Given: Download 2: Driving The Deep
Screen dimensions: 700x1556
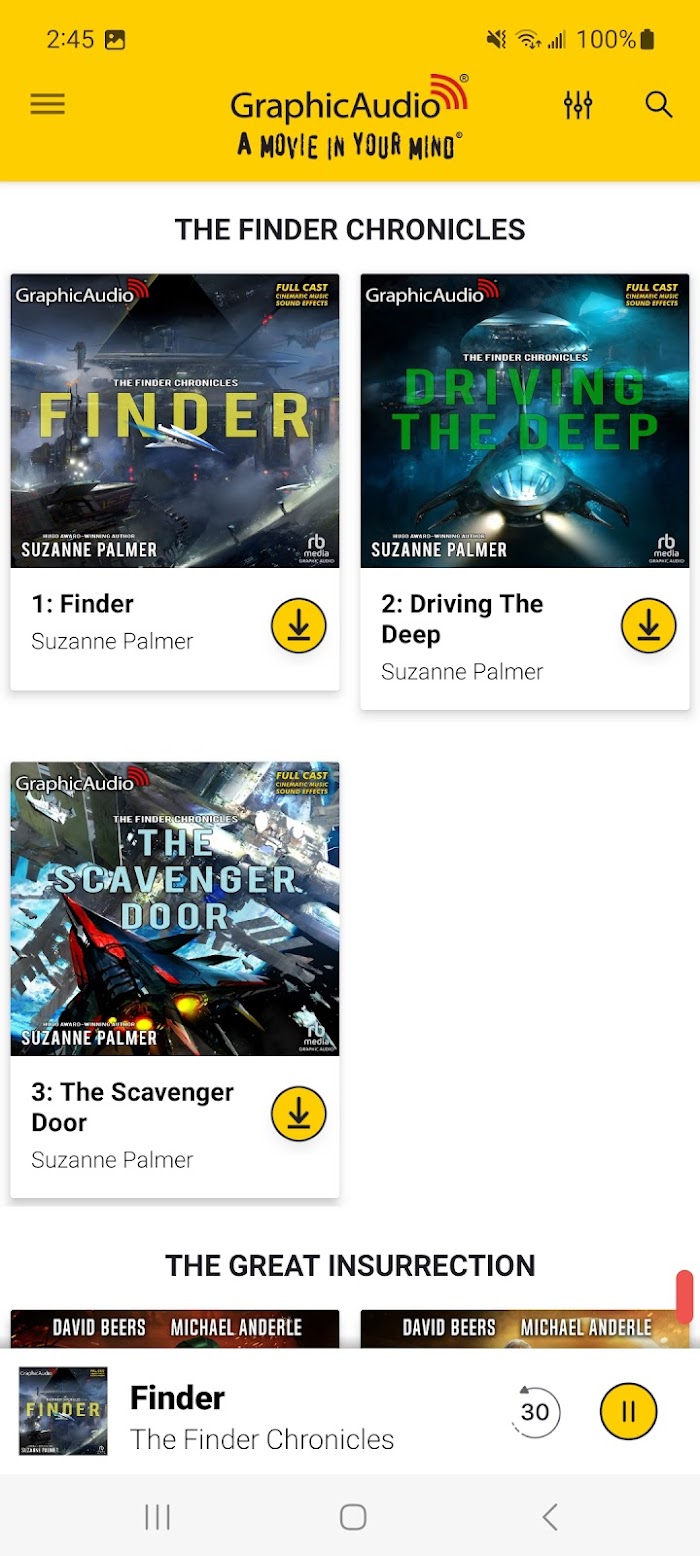Looking at the screenshot, I should [649, 624].
